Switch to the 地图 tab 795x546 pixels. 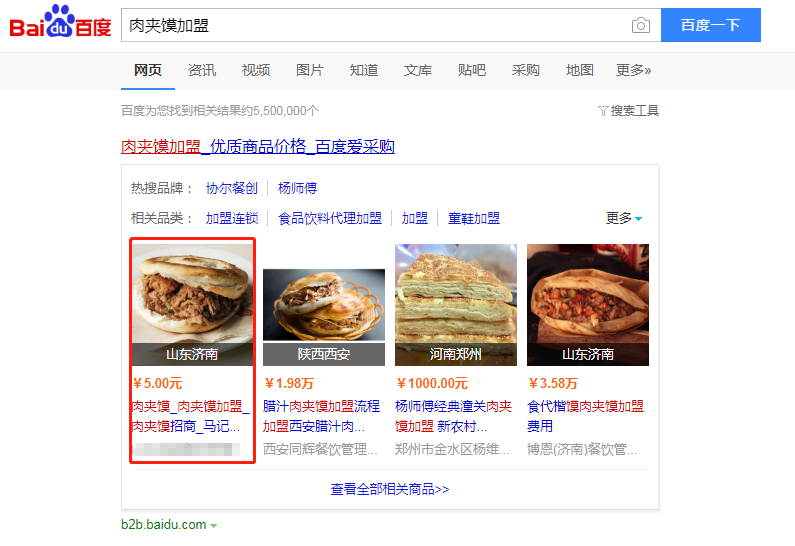580,70
